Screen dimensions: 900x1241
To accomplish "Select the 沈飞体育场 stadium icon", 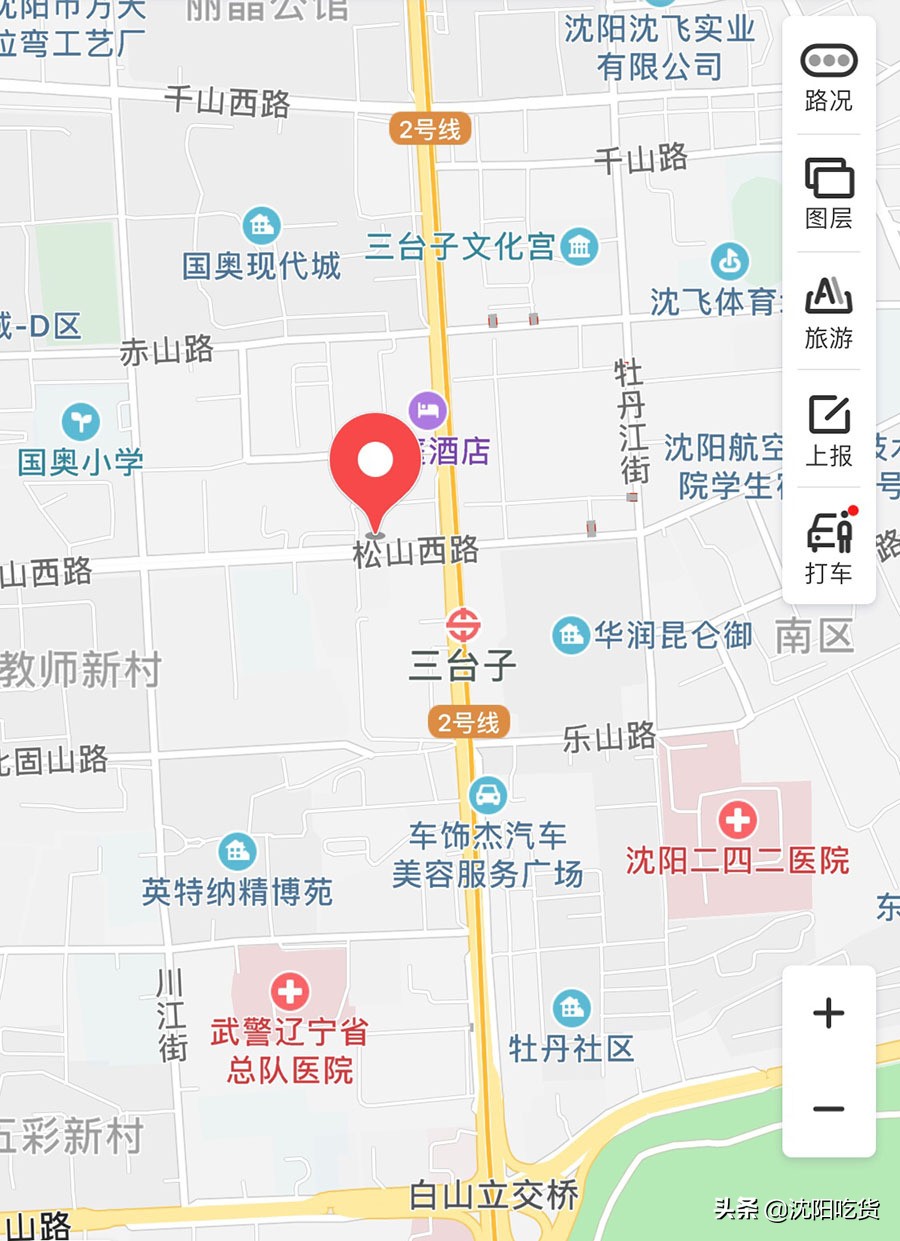I will click(729, 260).
